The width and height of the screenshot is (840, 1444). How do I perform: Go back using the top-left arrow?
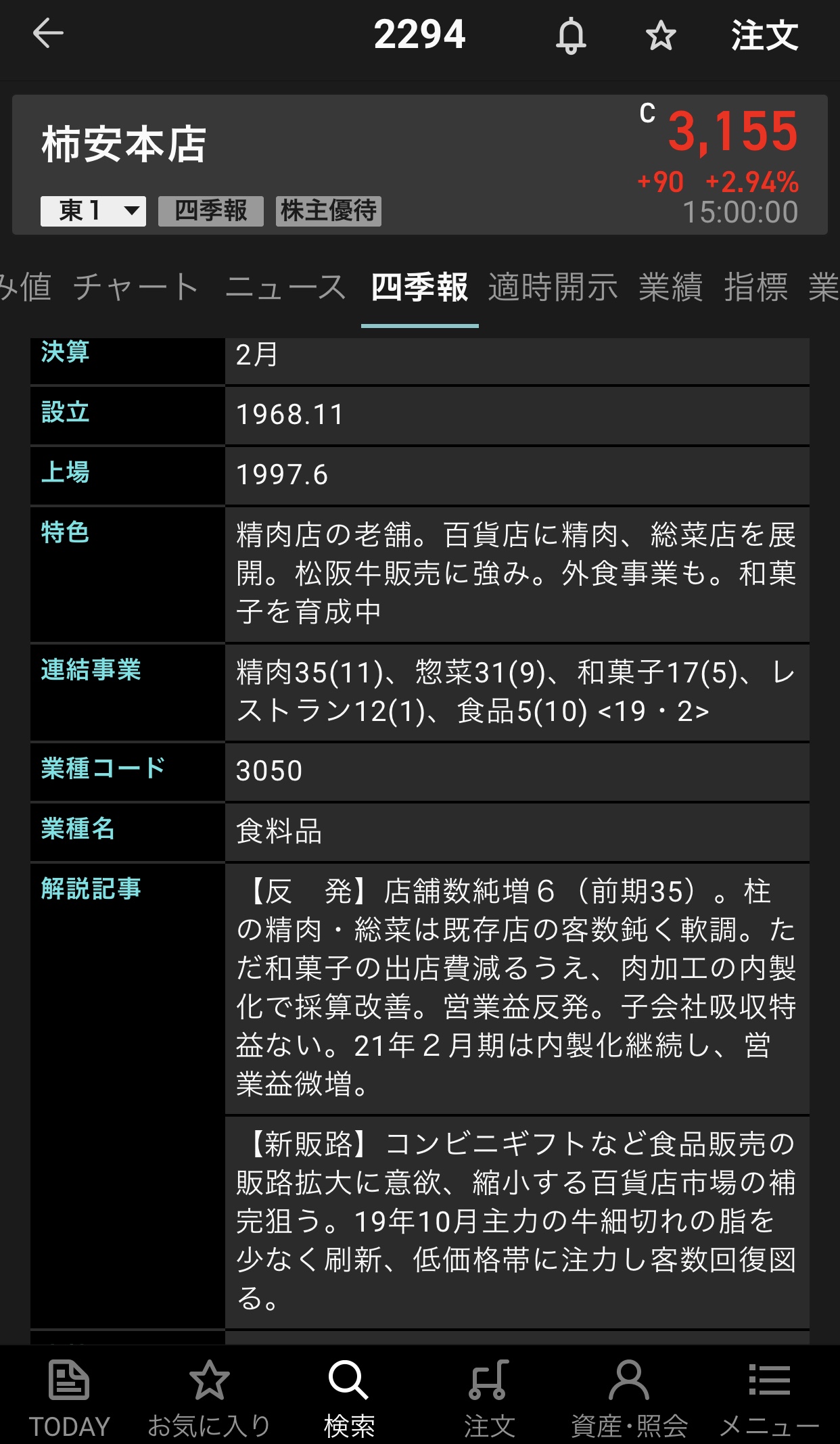[x=48, y=34]
